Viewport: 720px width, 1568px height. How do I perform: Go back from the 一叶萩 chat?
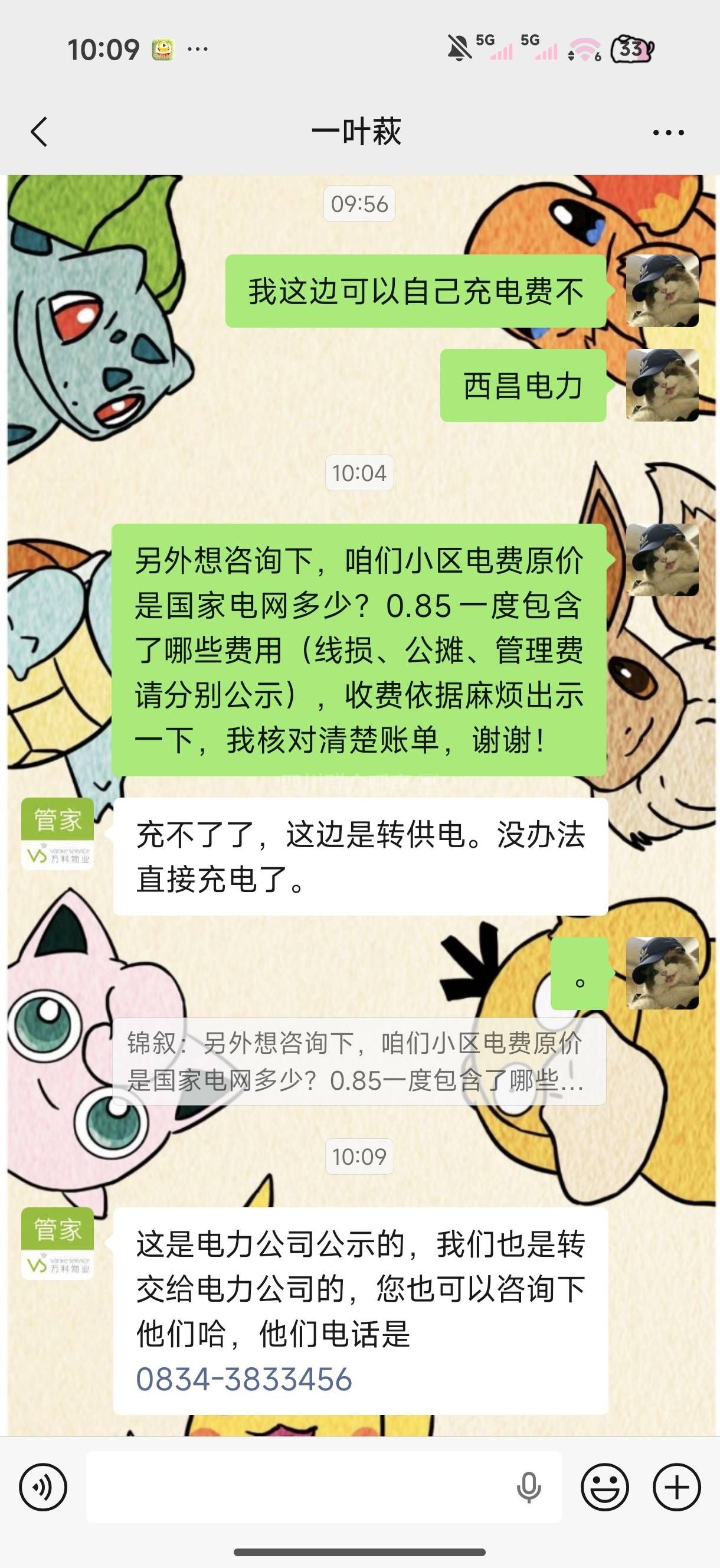(39, 132)
